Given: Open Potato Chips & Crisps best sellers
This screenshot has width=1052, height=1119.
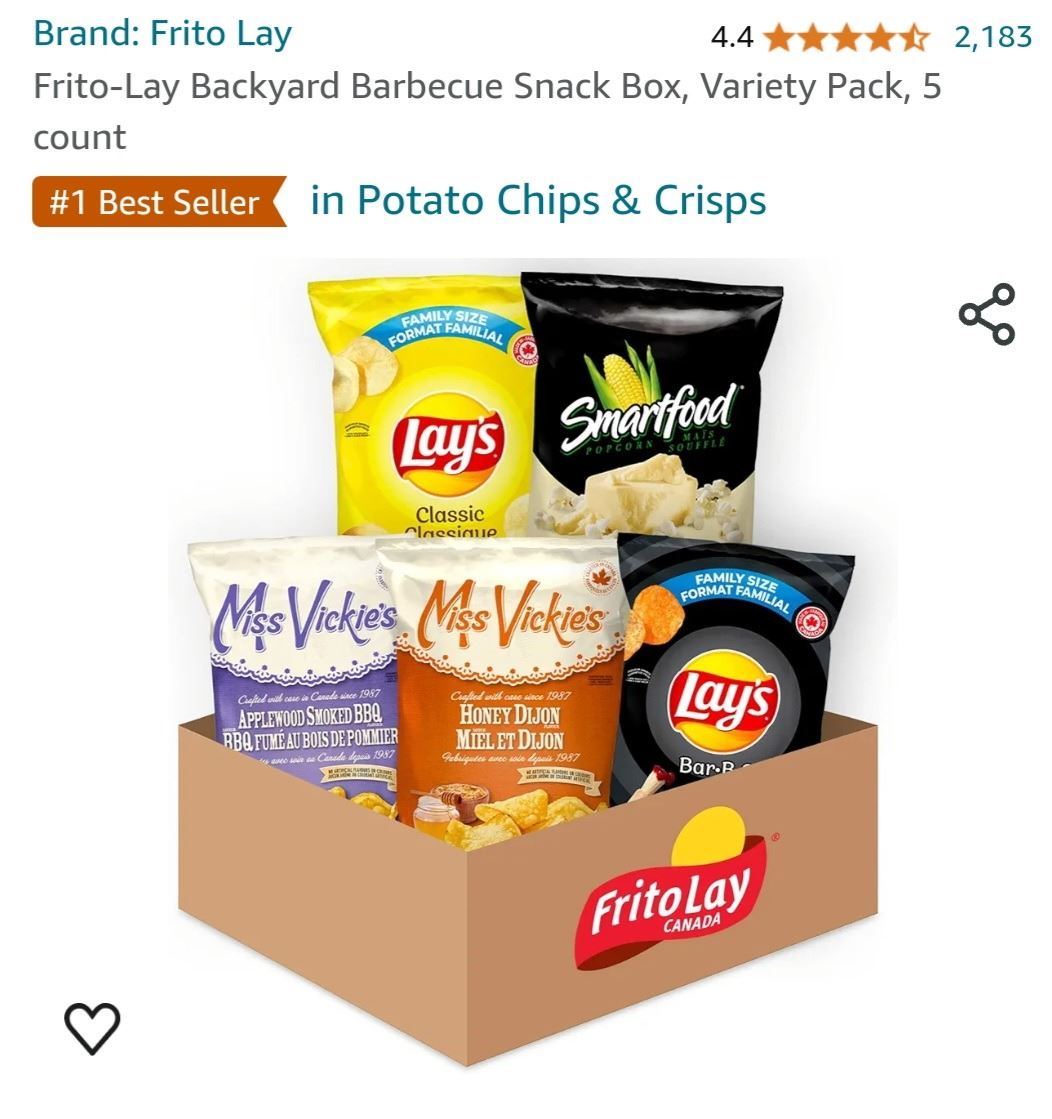Looking at the screenshot, I should pyautogui.click(x=538, y=200).
